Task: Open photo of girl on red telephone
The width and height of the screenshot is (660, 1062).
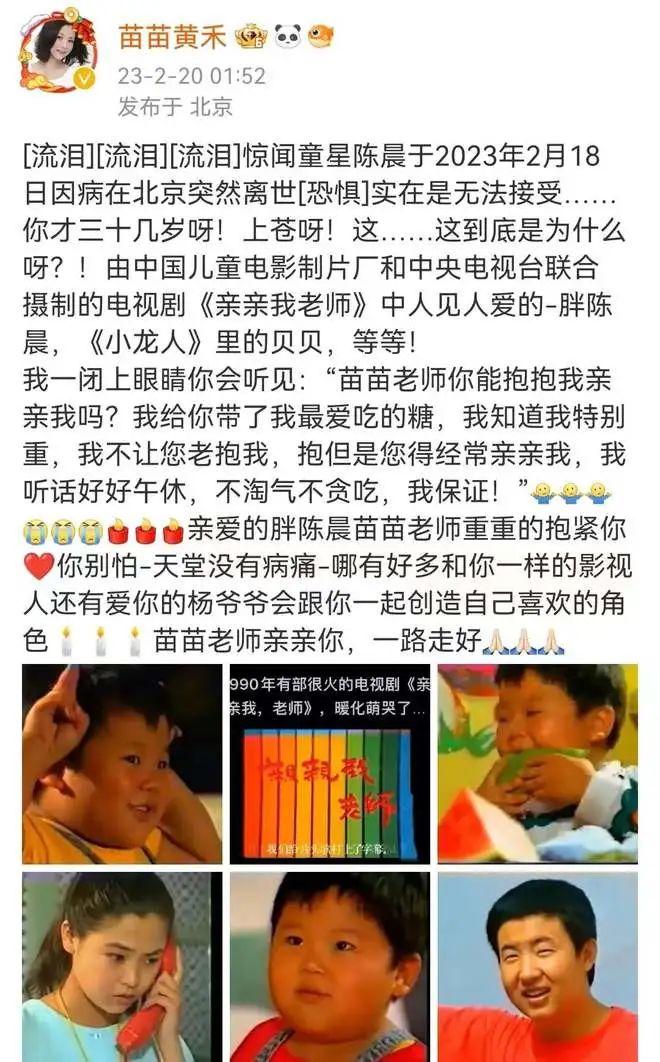Action: (x=122, y=965)
